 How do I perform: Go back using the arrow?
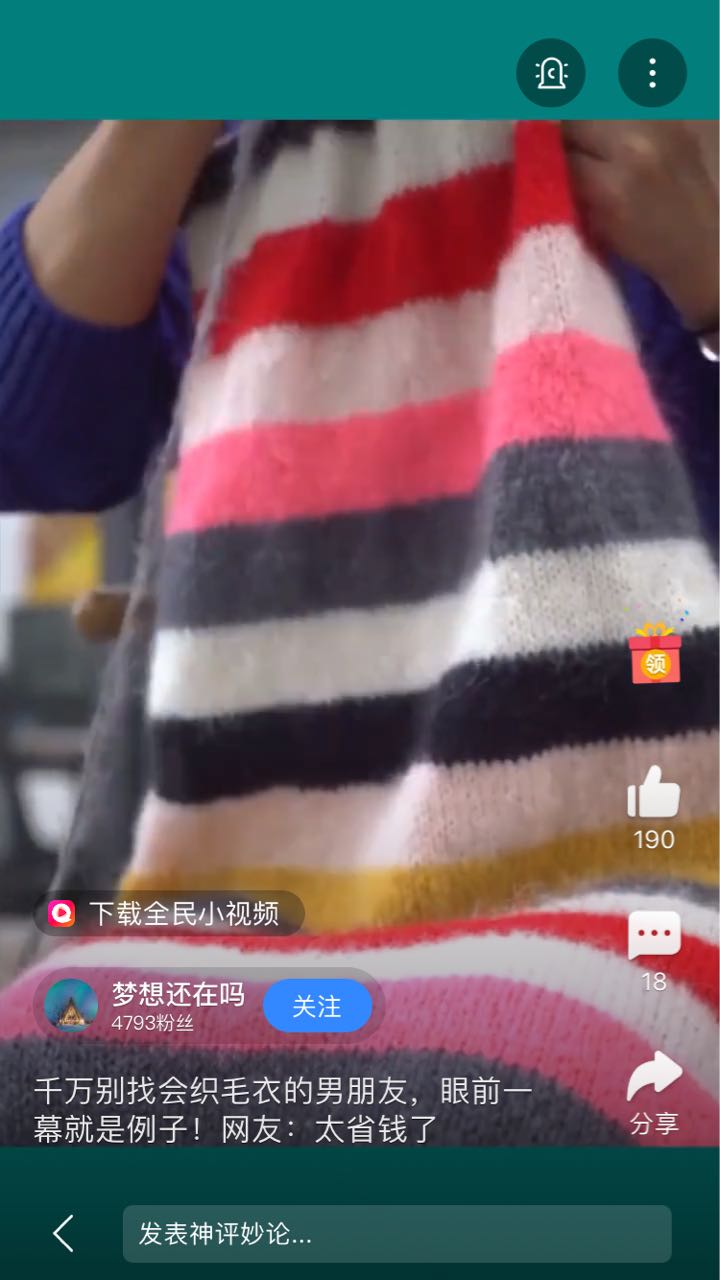pyautogui.click(x=64, y=1233)
